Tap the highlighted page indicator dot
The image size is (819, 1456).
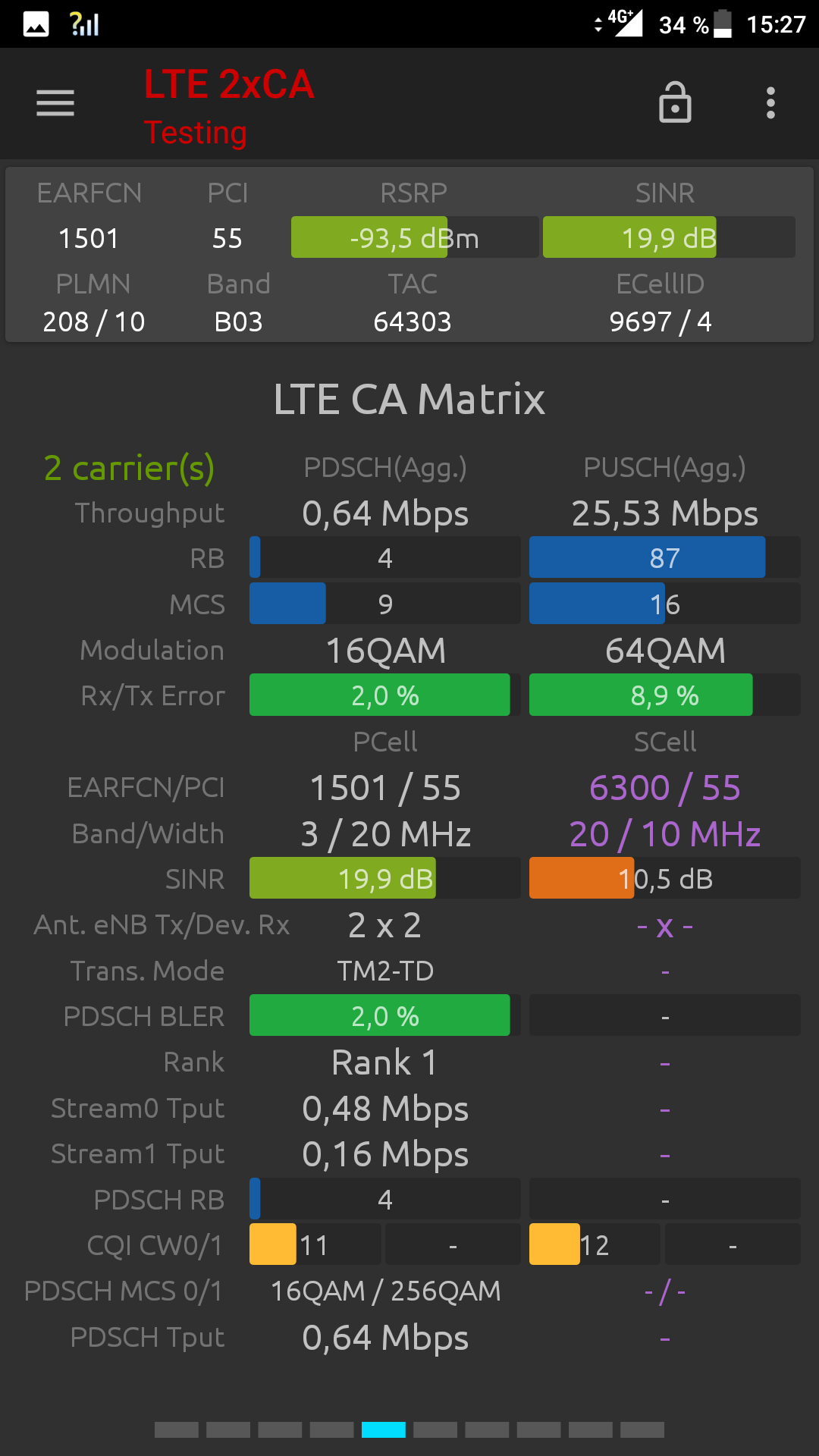tap(384, 1430)
